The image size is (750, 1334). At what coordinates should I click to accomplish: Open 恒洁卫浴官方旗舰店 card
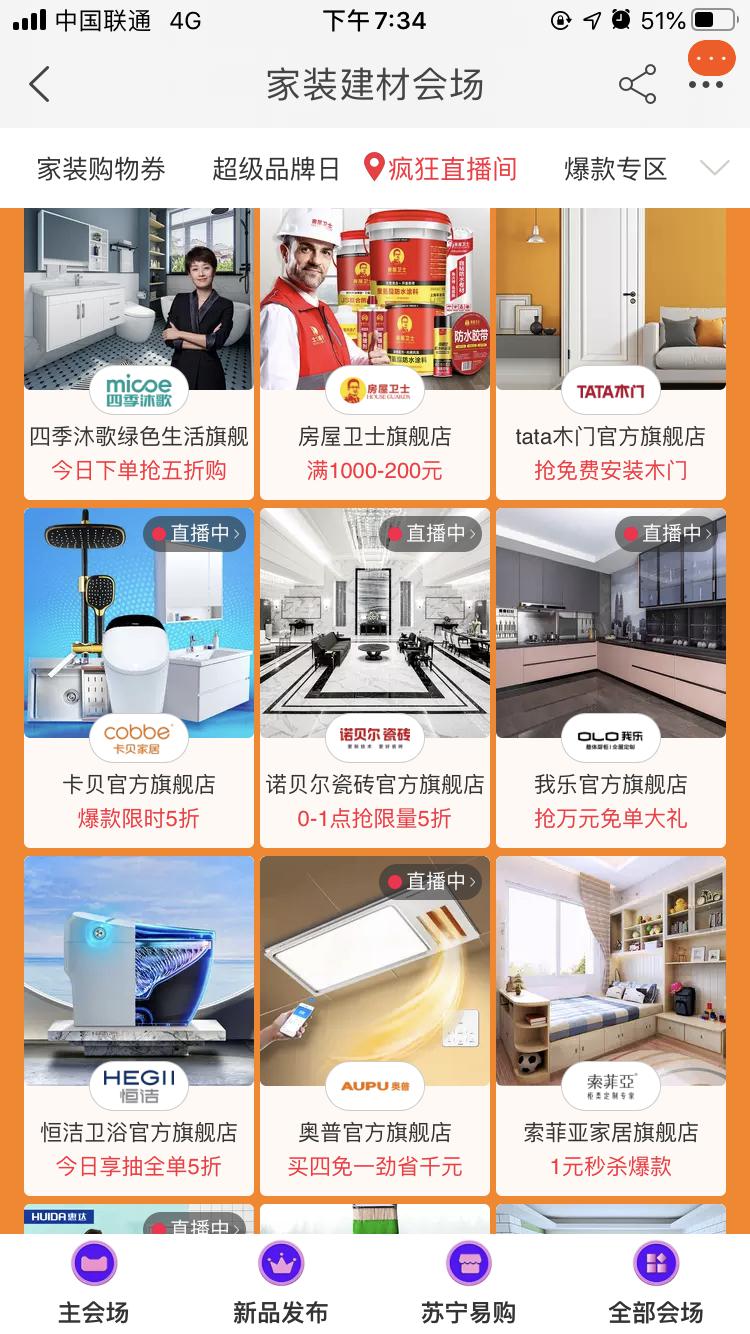coord(139,1024)
